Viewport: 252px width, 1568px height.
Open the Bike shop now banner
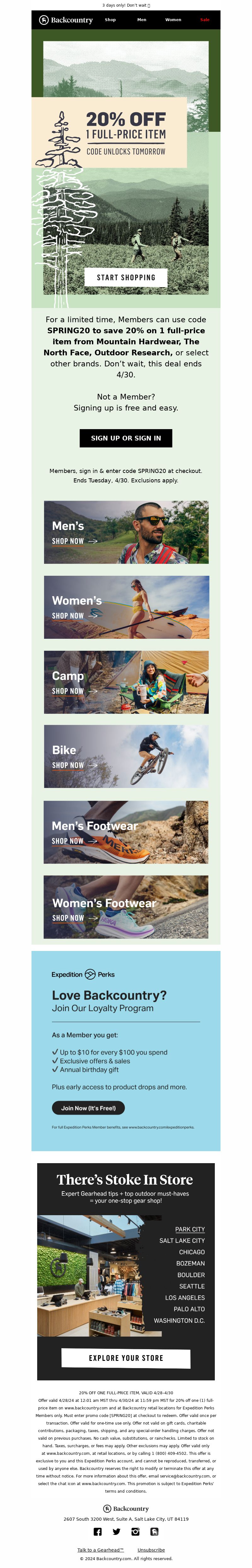point(126,756)
